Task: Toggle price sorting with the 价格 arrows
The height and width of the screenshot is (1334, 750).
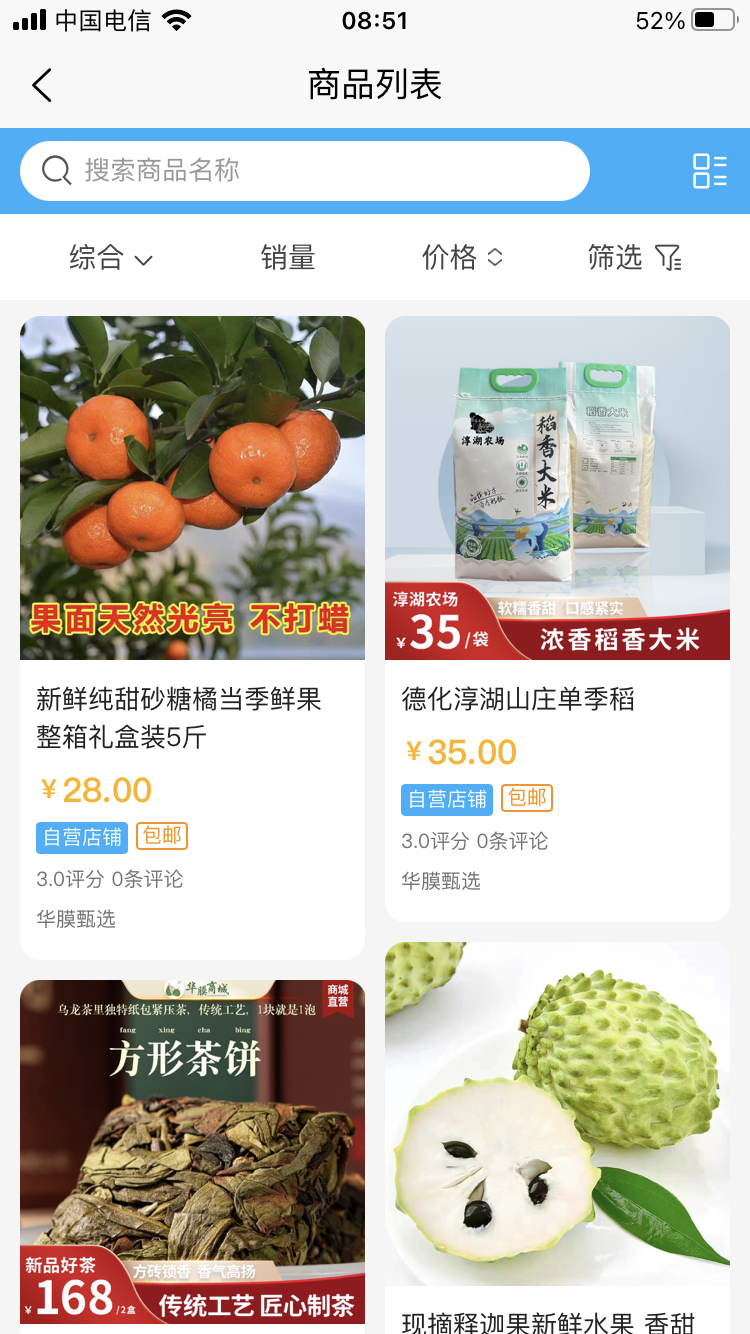Action: (x=494, y=257)
